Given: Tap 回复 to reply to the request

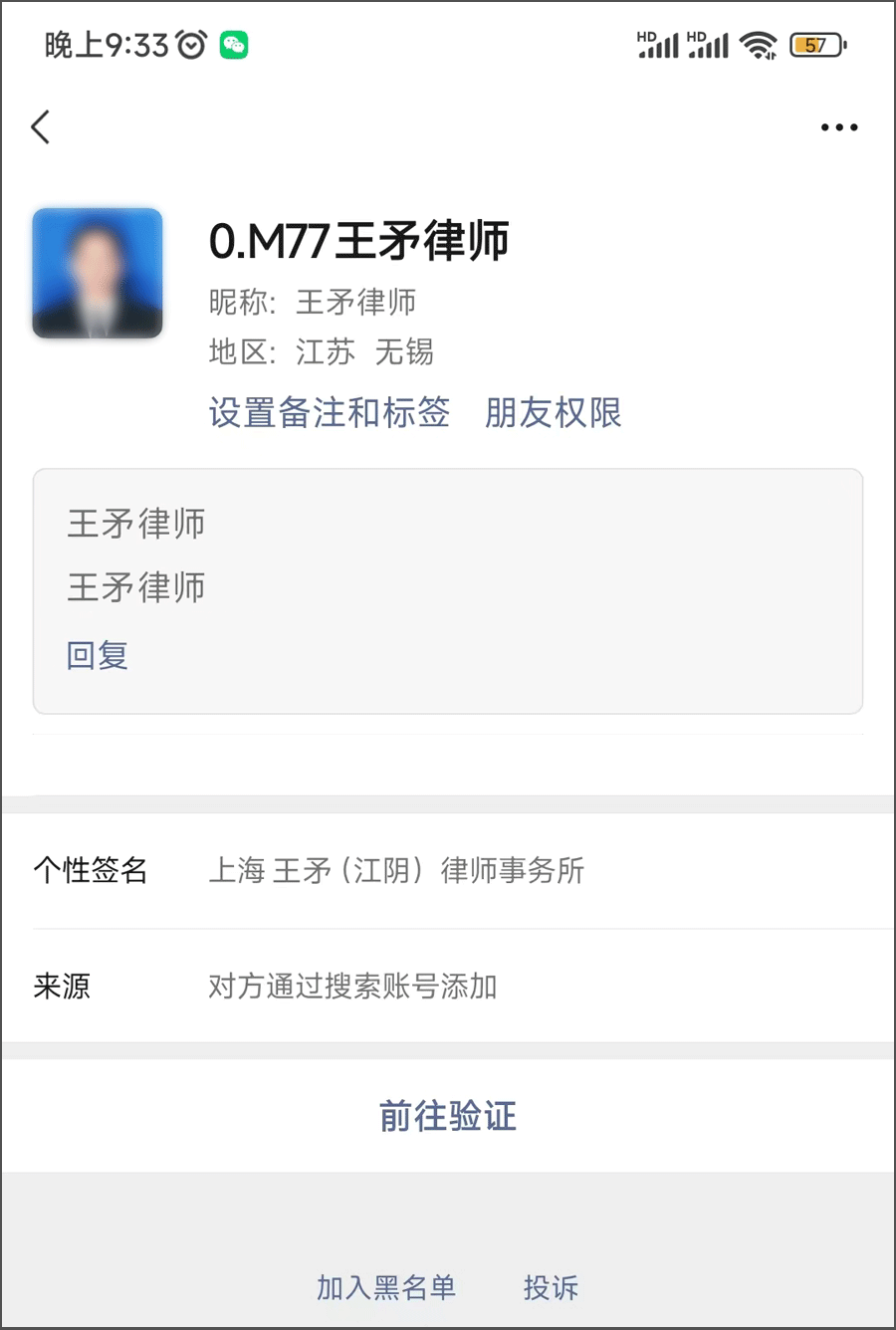Looking at the screenshot, I should tap(98, 655).
